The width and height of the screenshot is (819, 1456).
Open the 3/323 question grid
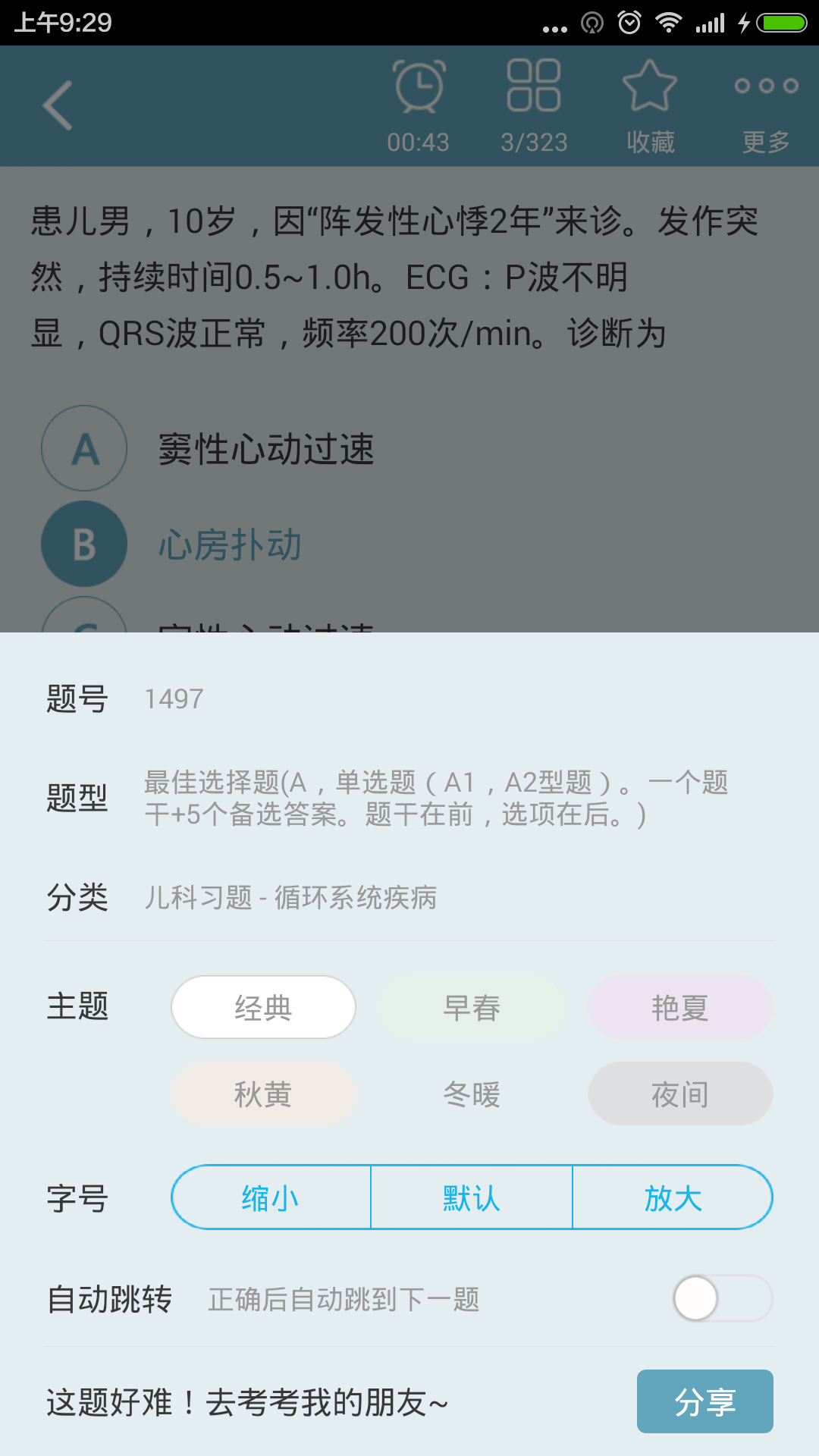(x=534, y=105)
